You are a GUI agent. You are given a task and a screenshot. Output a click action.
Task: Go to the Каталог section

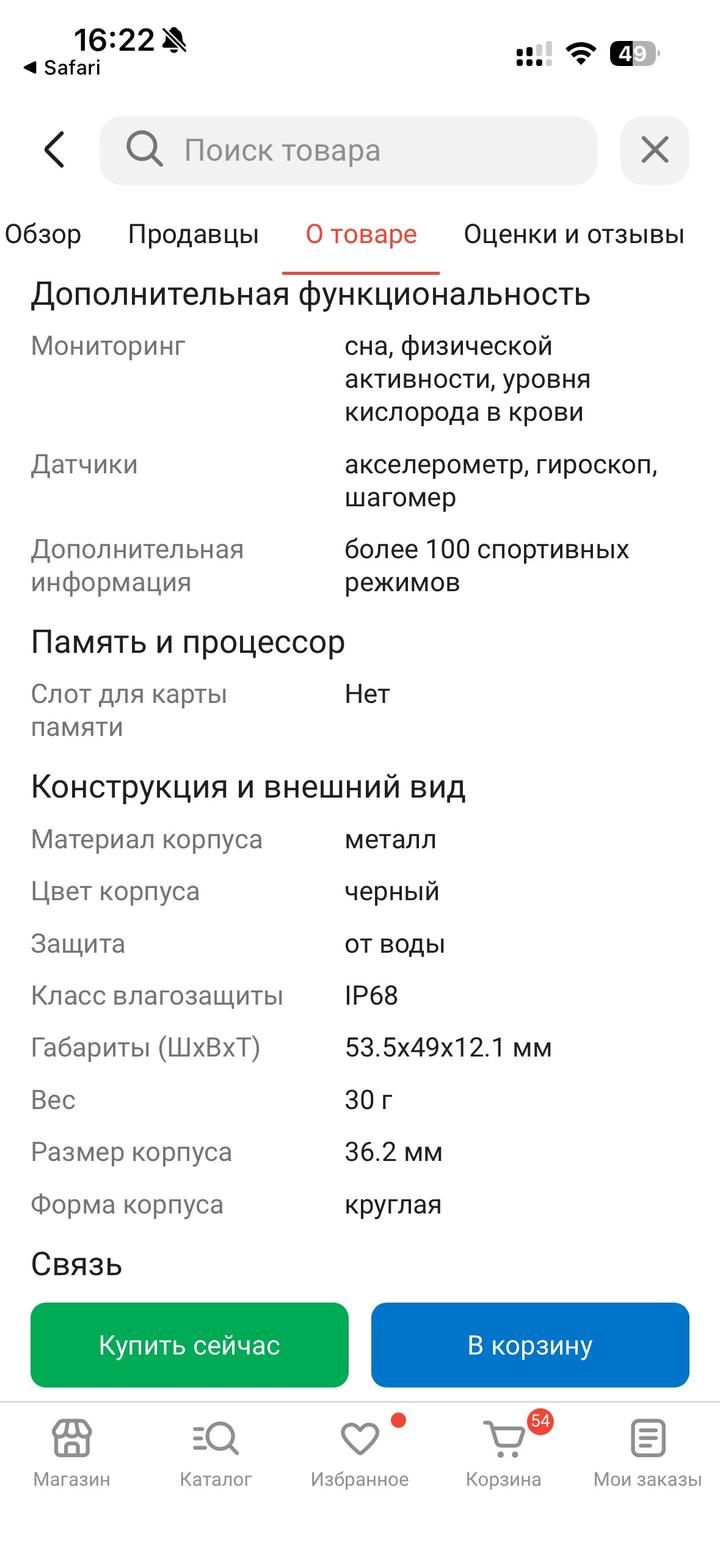click(216, 1453)
